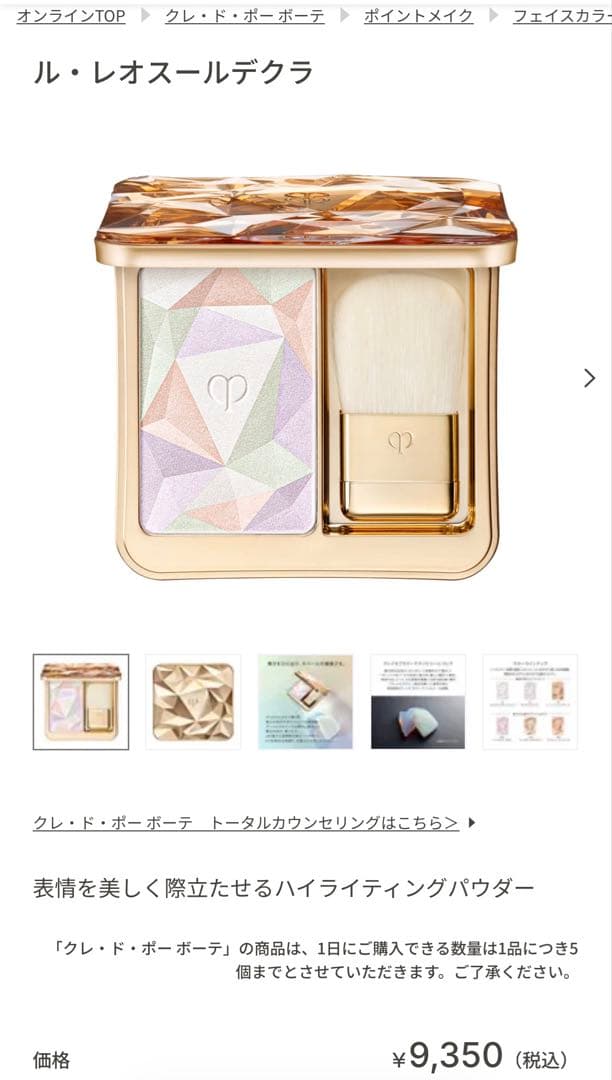
Task: Select the gold closed case thumbnail
Action: pyautogui.click(x=193, y=702)
